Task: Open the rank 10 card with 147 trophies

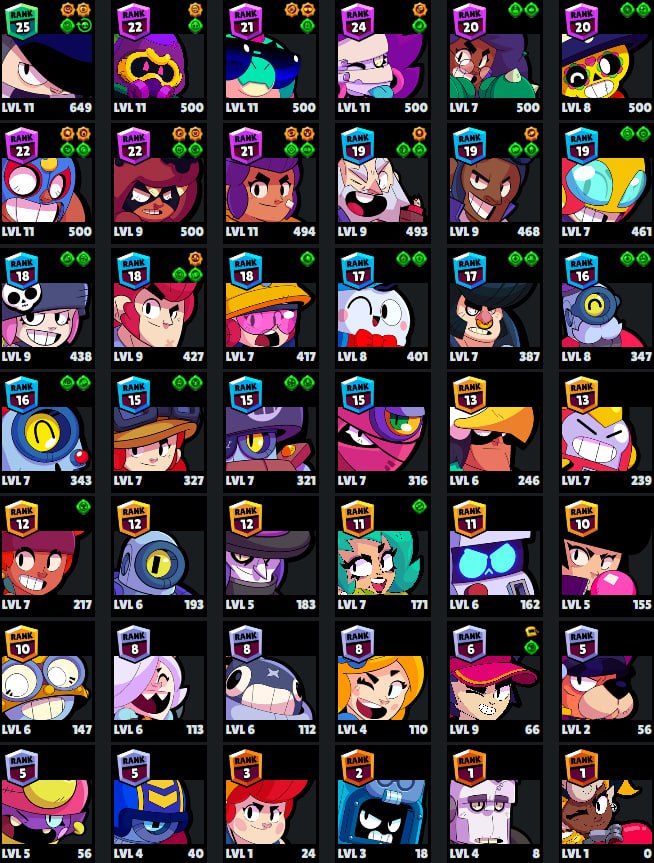Action: (47, 680)
